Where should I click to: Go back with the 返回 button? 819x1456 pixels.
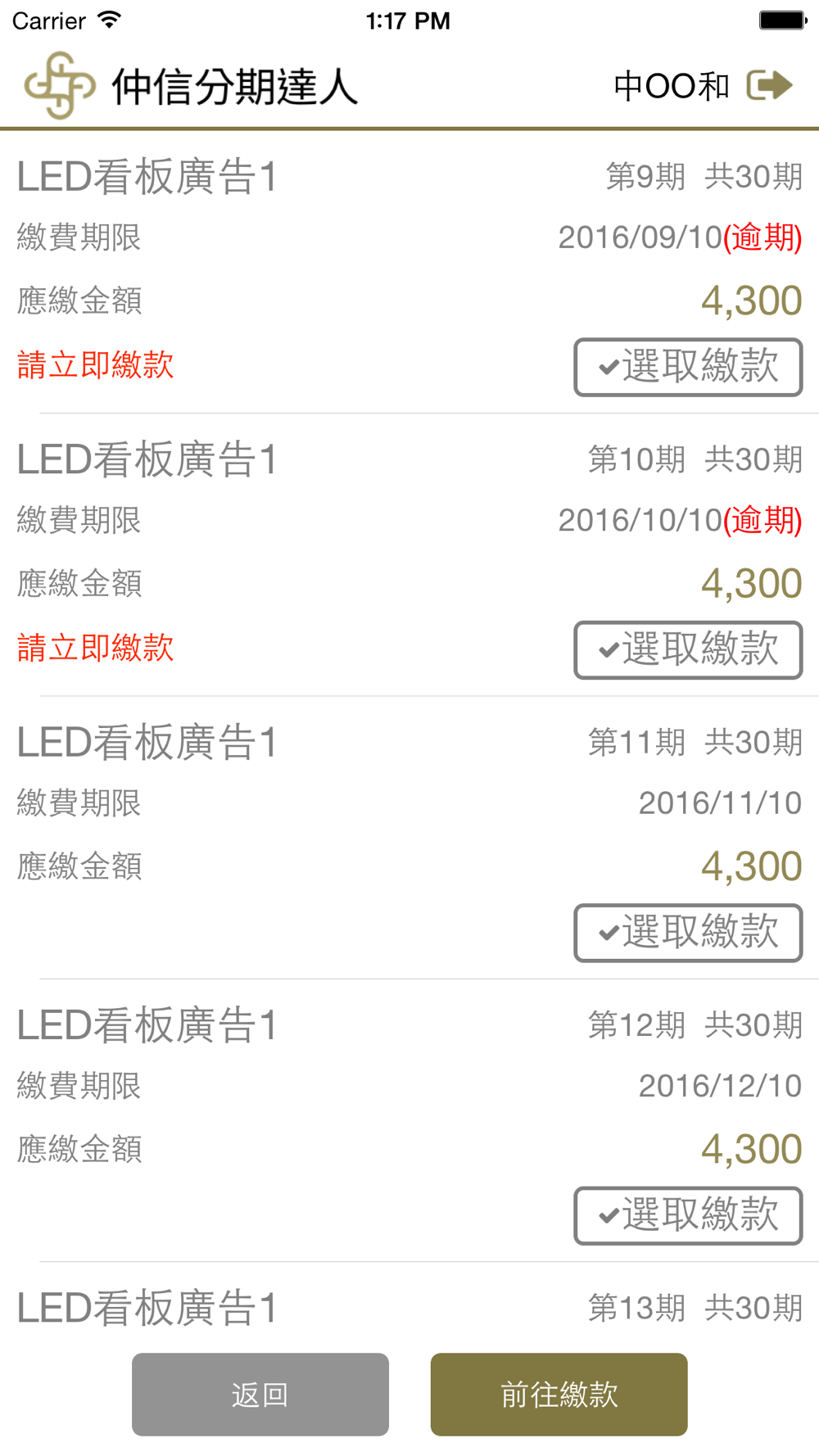[x=260, y=1395]
